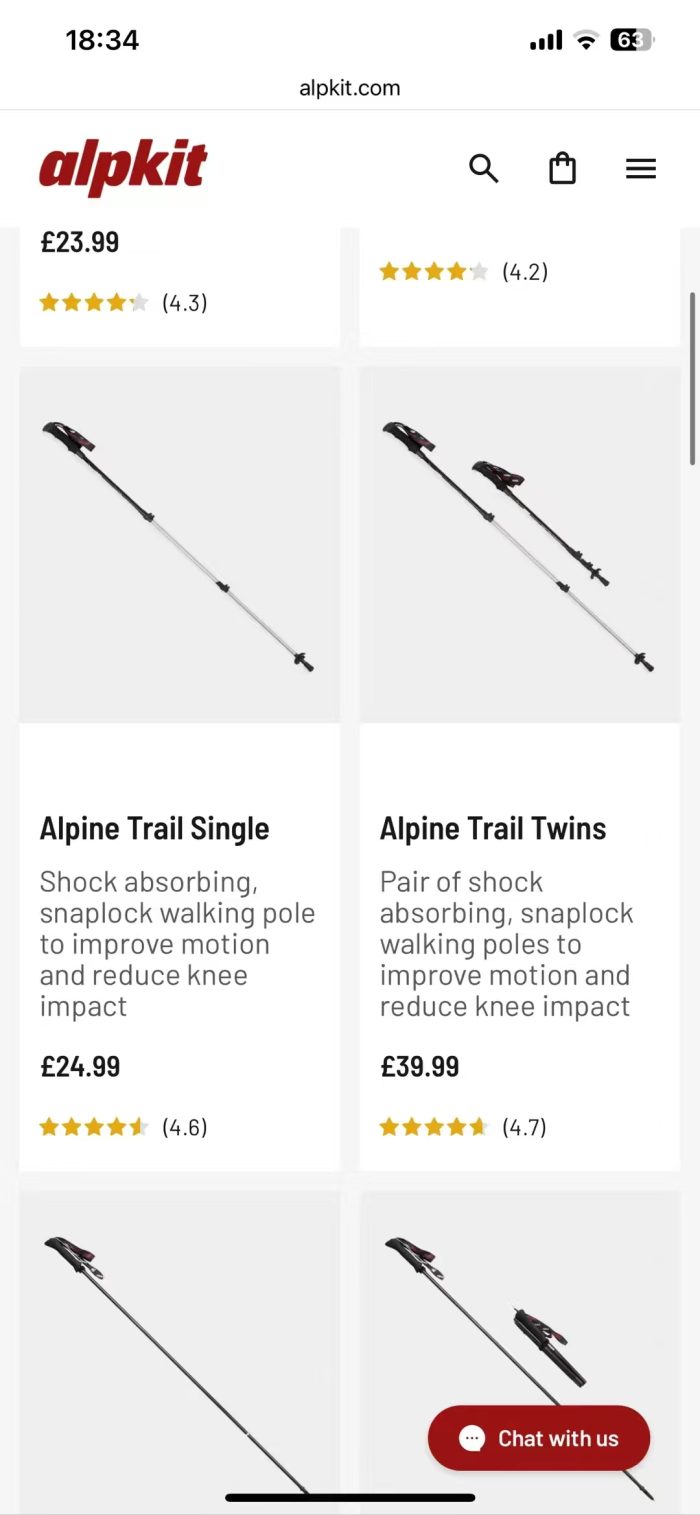Open the hamburger menu
The image size is (700, 1515).
(x=641, y=169)
